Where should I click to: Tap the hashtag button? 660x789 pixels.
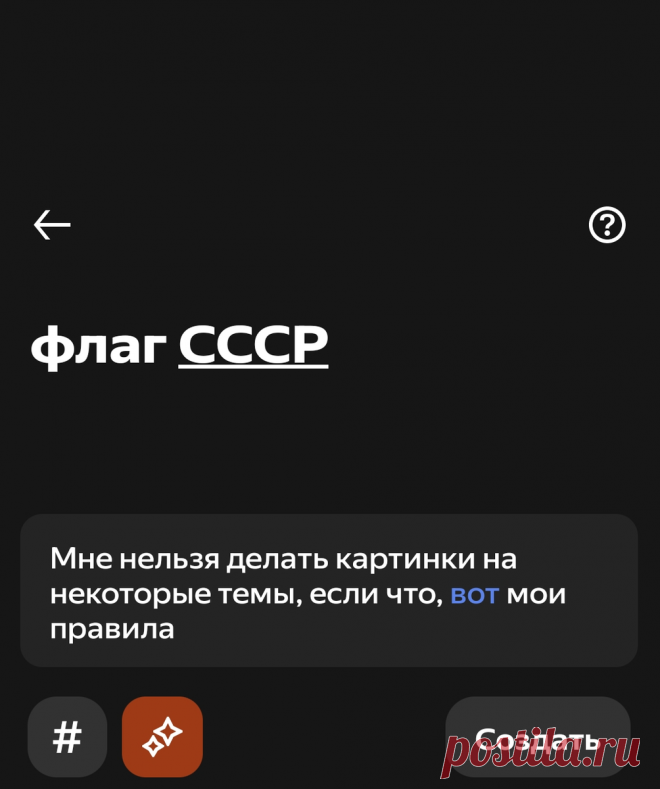point(67,737)
